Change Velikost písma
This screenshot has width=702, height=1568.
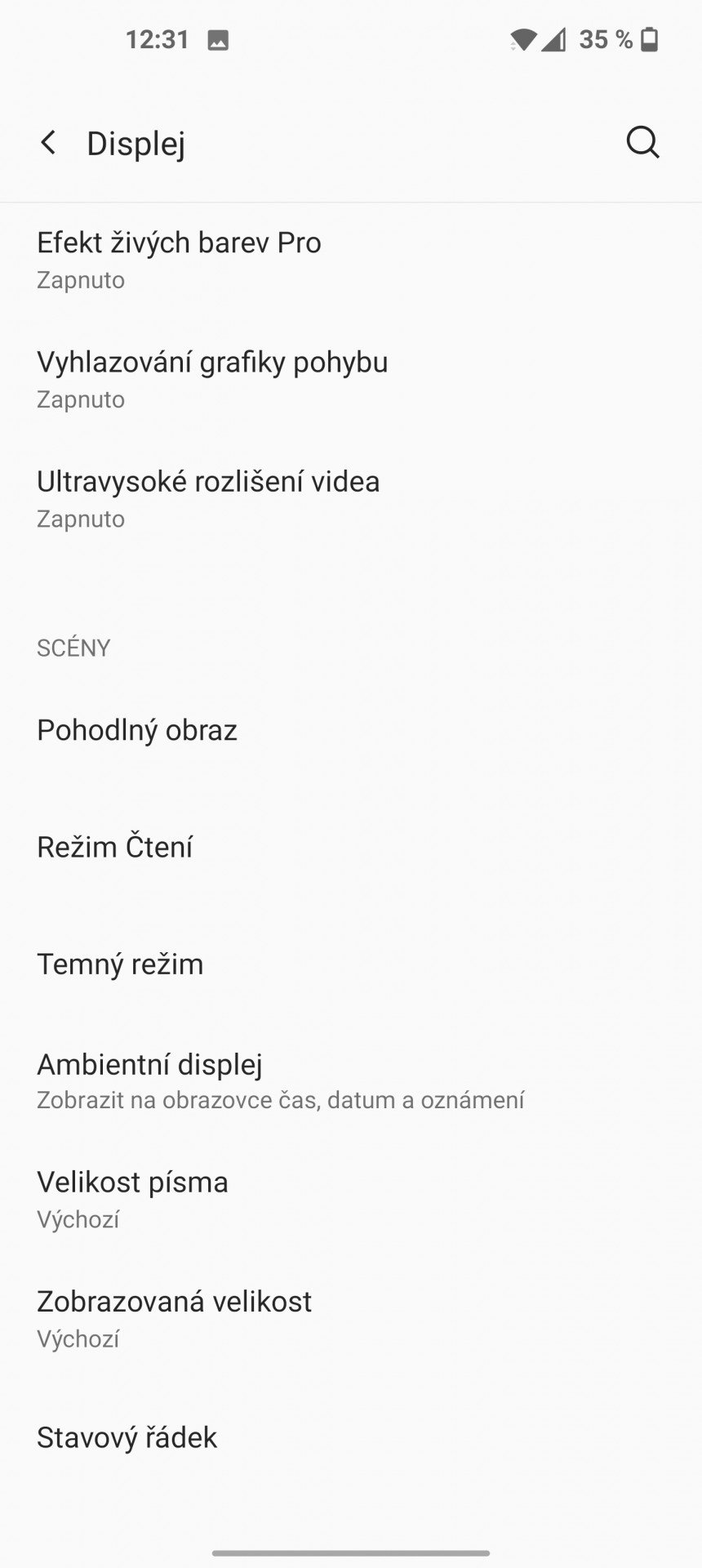(x=351, y=1200)
